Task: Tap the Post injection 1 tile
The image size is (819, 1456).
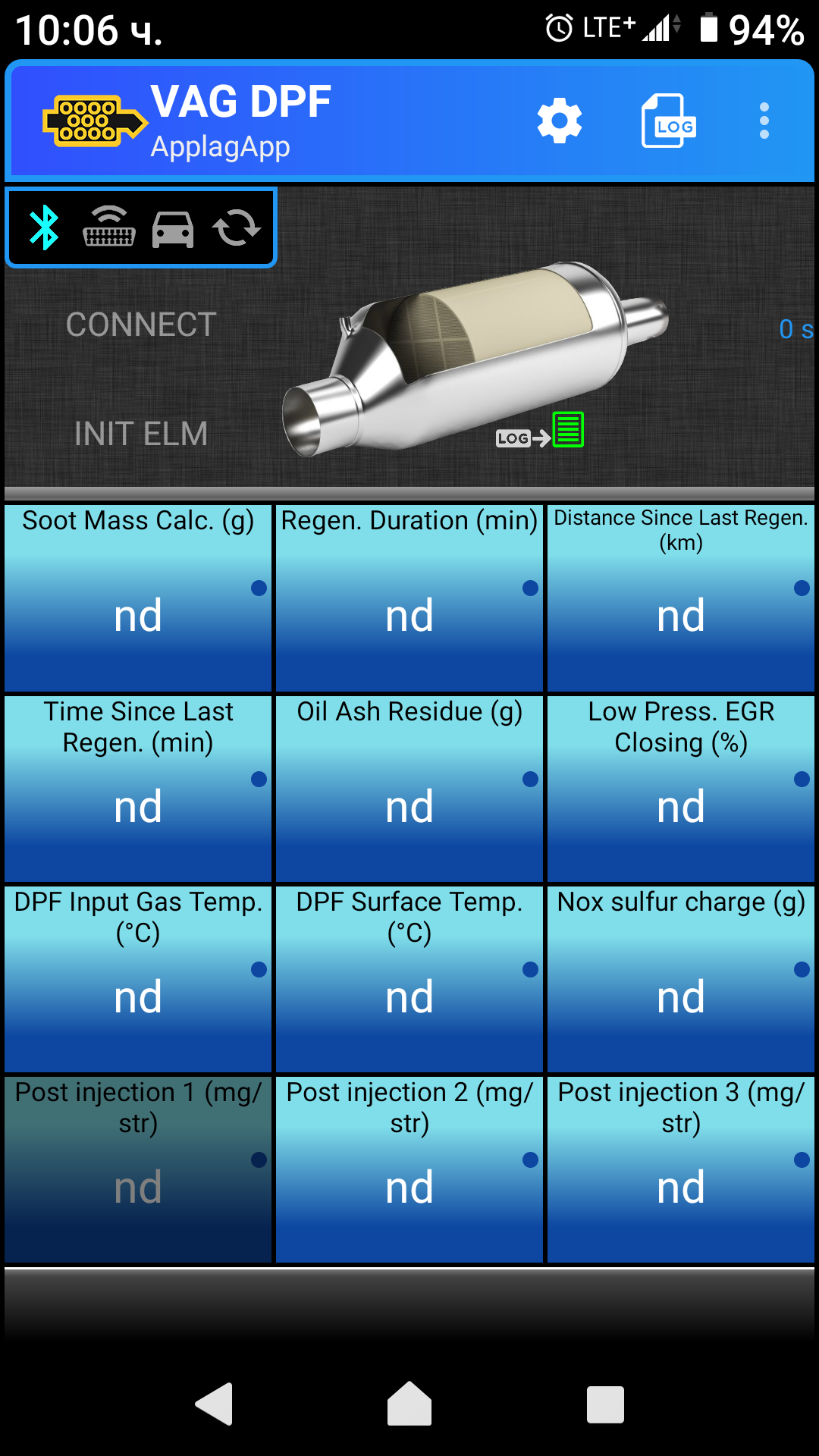Action: (138, 1169)
